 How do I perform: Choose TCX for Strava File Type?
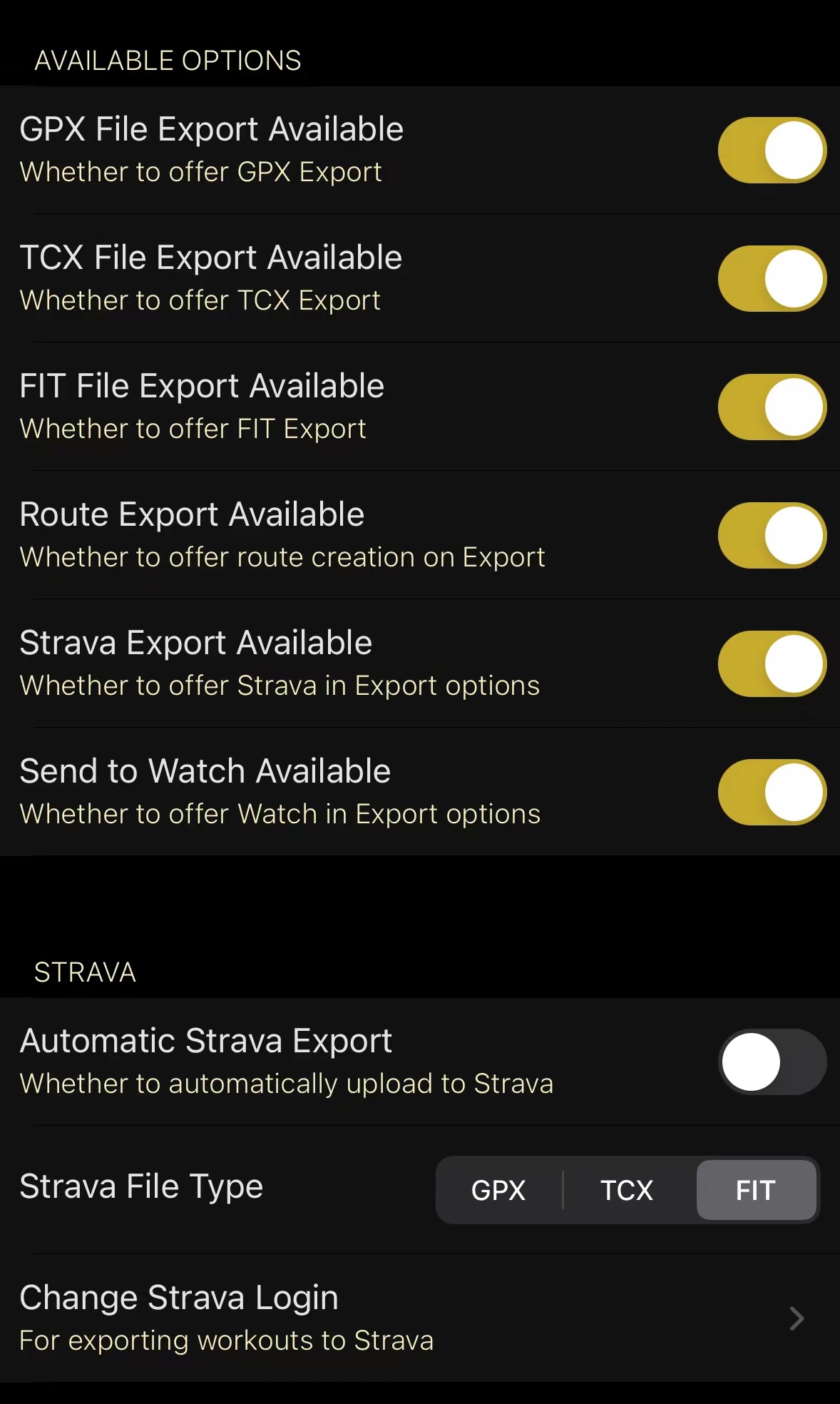627,1190
